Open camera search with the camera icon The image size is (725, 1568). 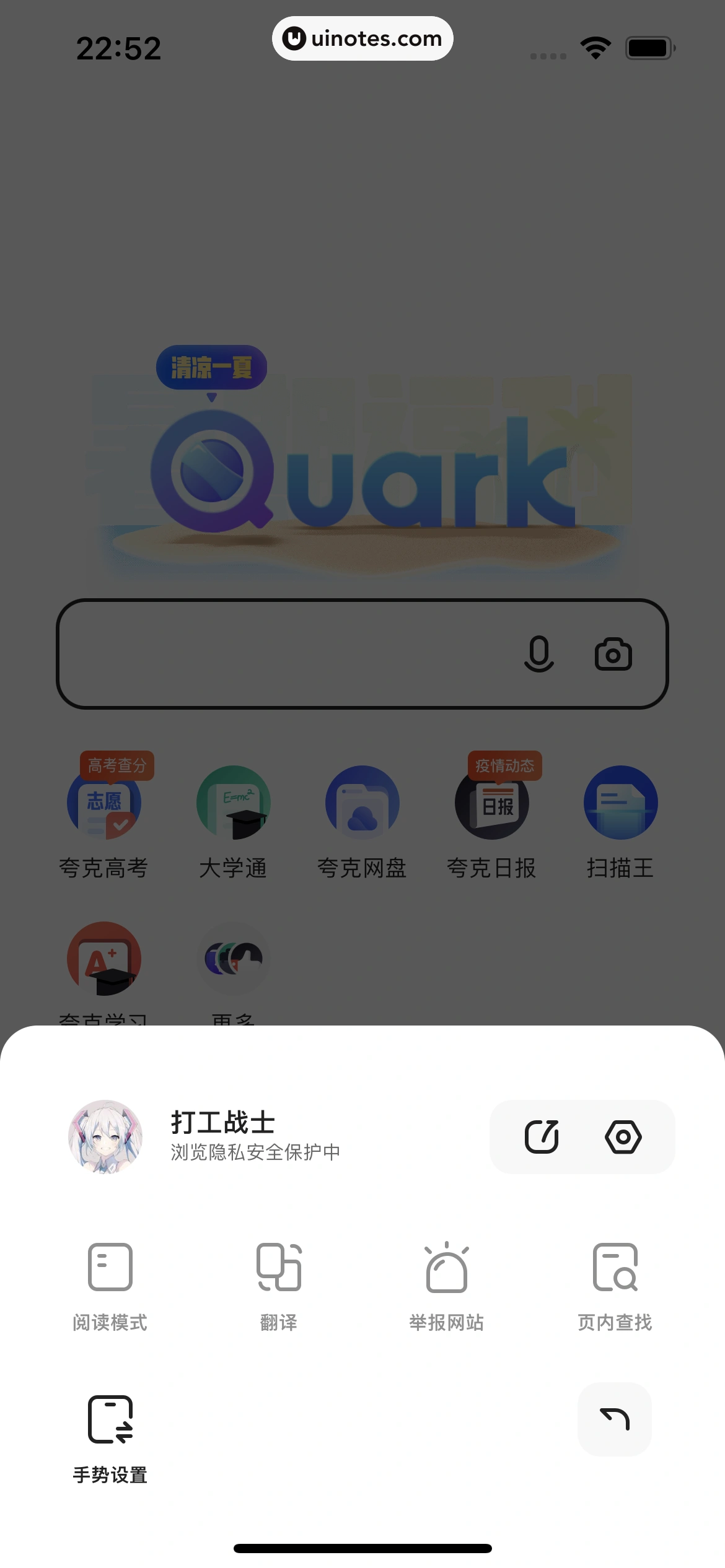click(x=614, y=653)
